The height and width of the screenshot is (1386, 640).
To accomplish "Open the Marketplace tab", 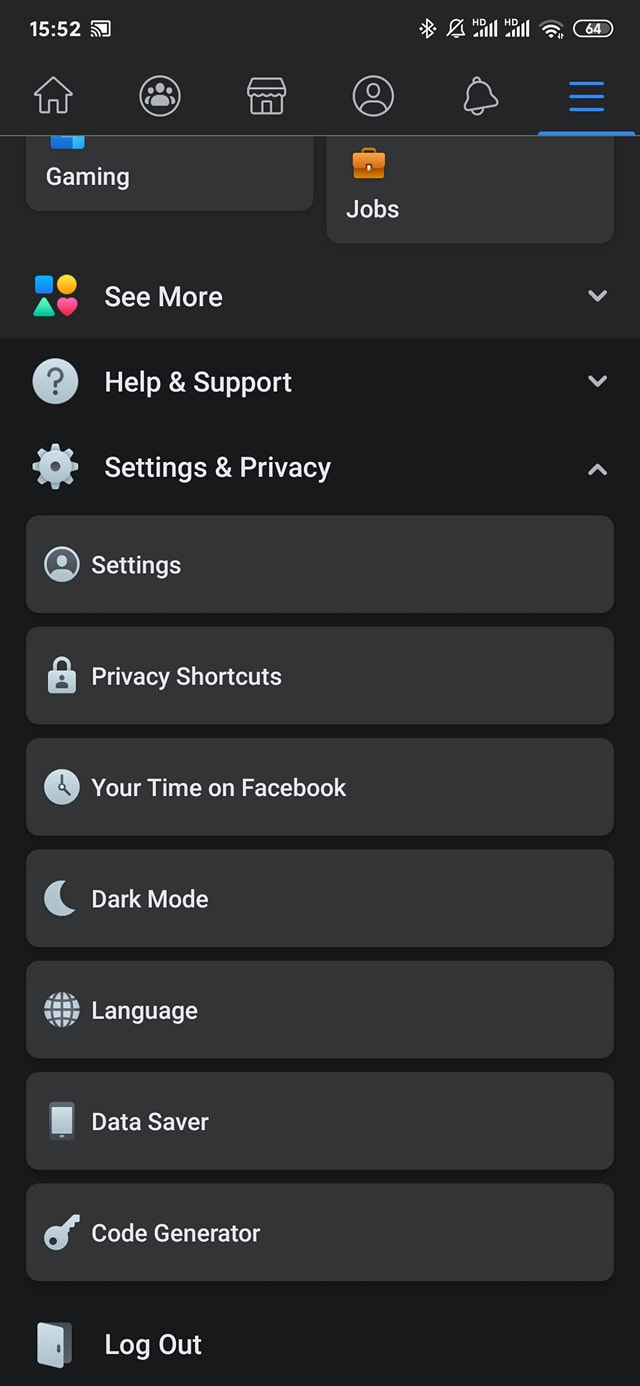I will click(266, 97).
